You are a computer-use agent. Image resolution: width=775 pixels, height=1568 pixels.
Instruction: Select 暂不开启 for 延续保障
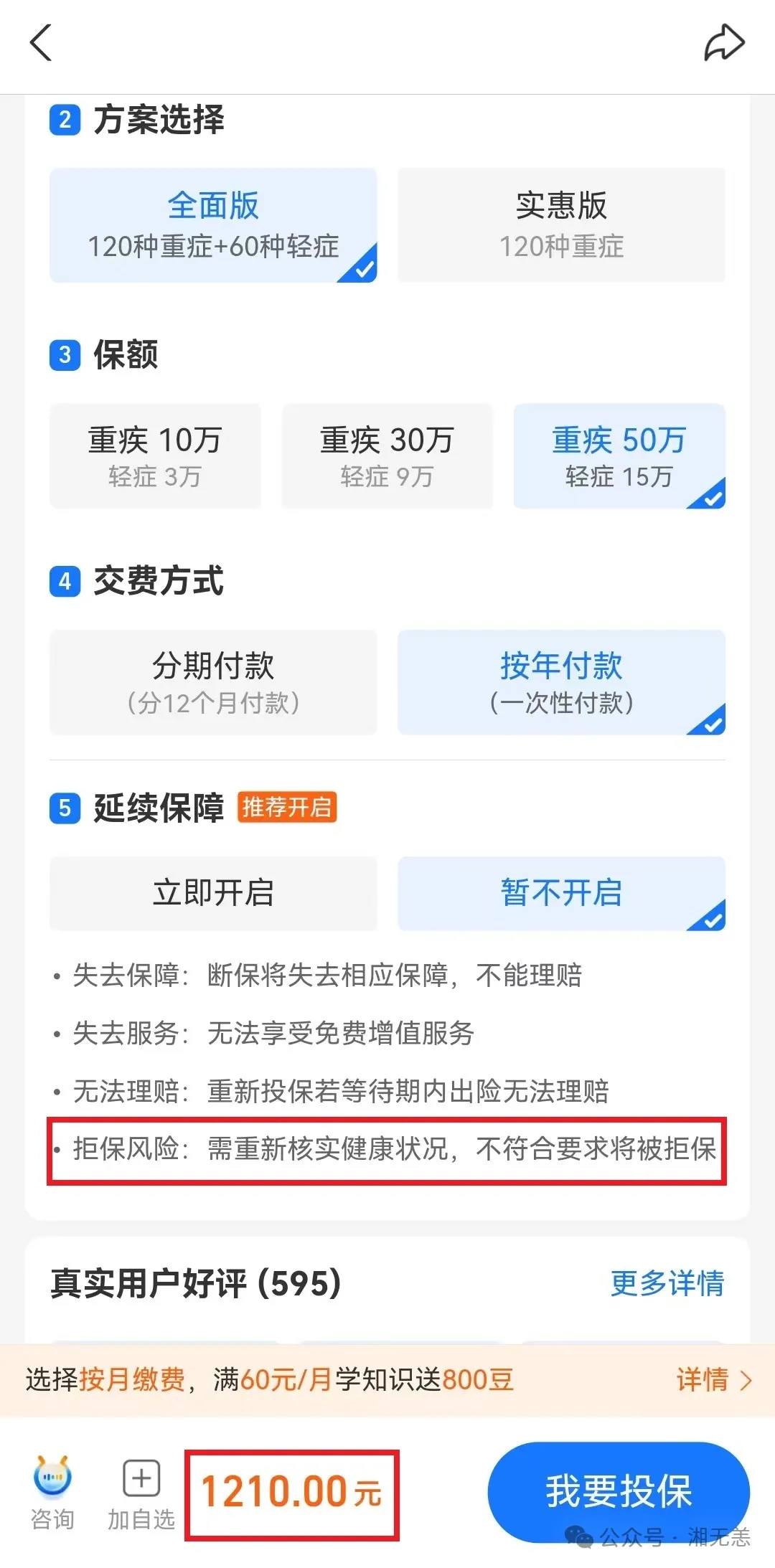point(561,893)
